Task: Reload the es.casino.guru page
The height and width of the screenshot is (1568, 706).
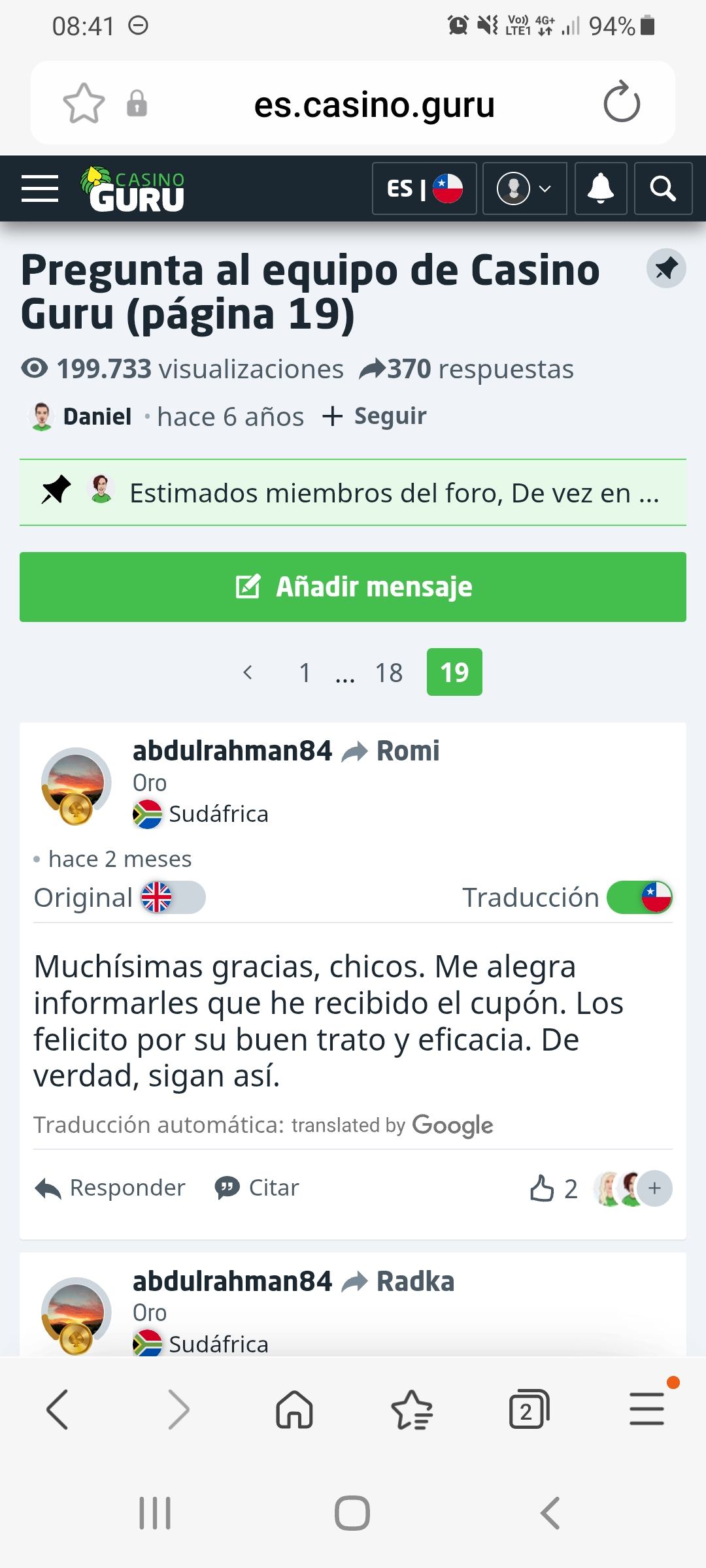Action: [x=622, y=103]
